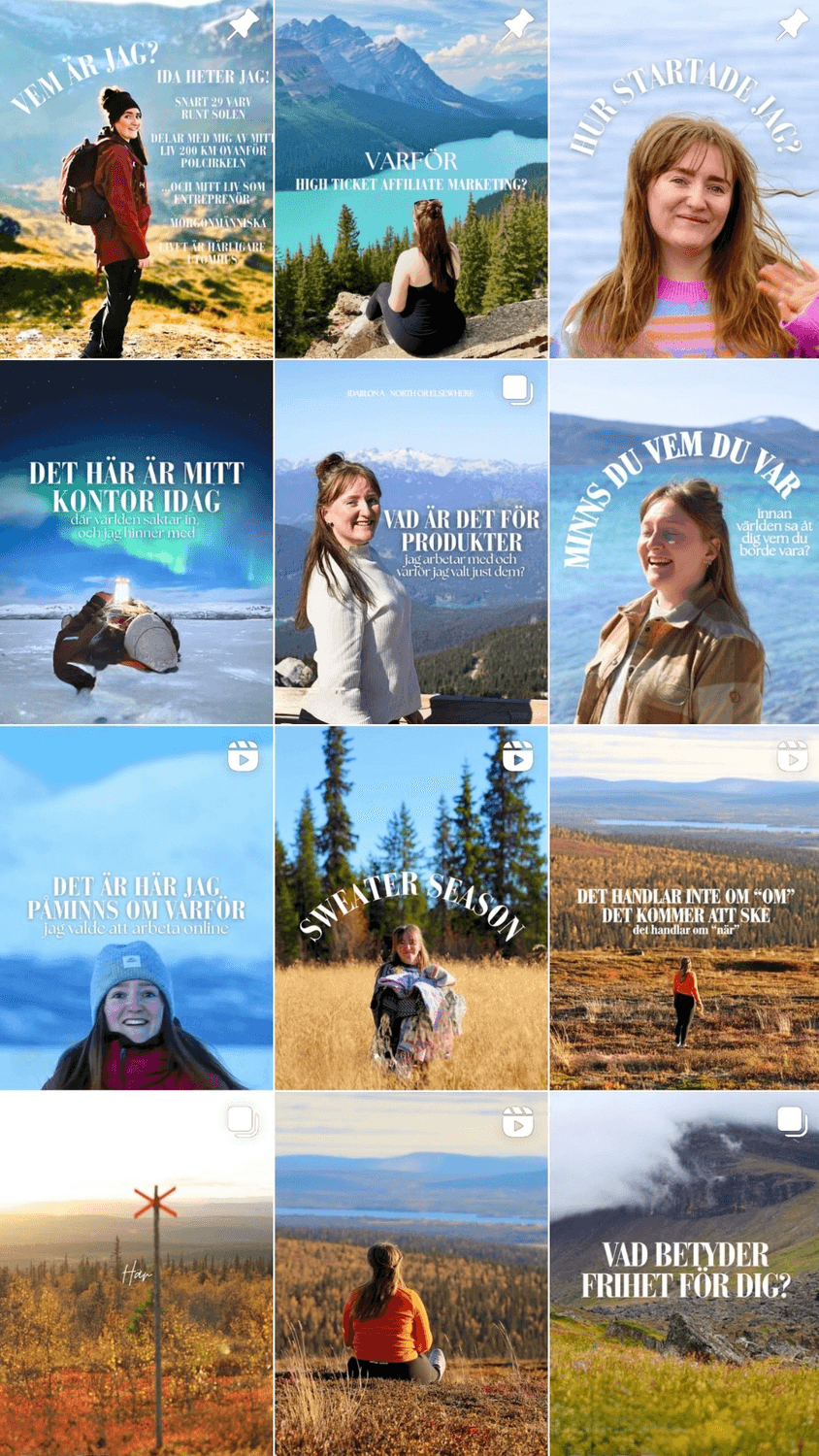
Task: Watch the "Sweater Season" reel
Action: tap(410, 908)
